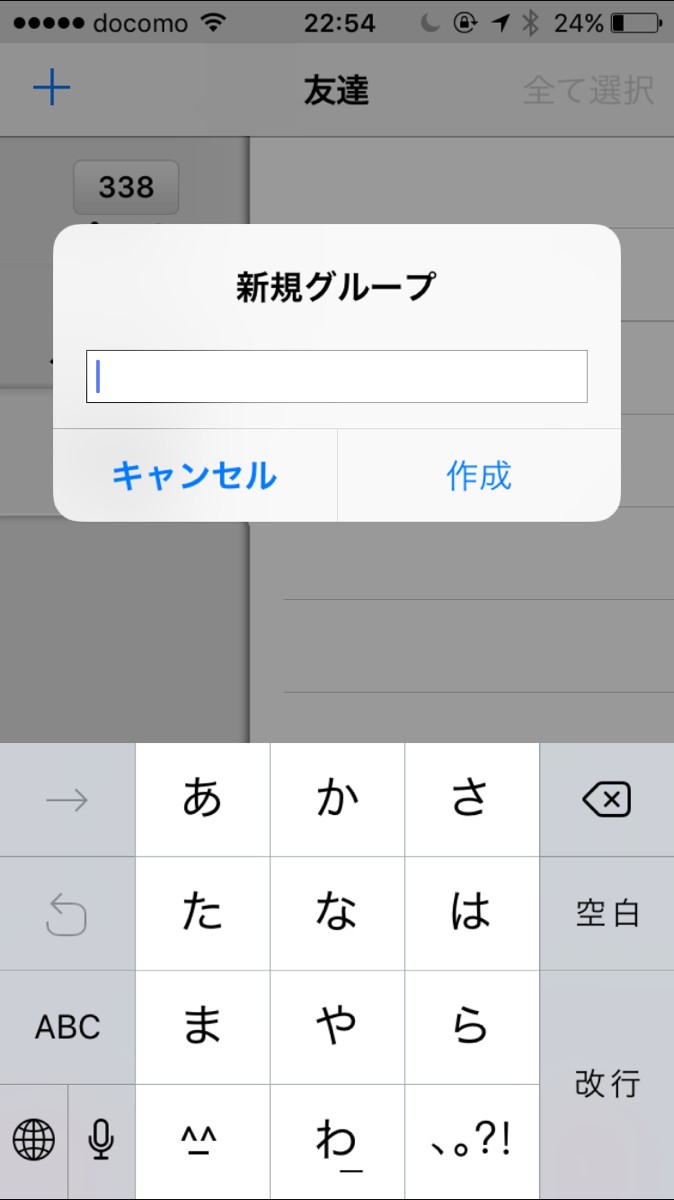
Task: Confirm group creation with 作成
Action: 479,476
